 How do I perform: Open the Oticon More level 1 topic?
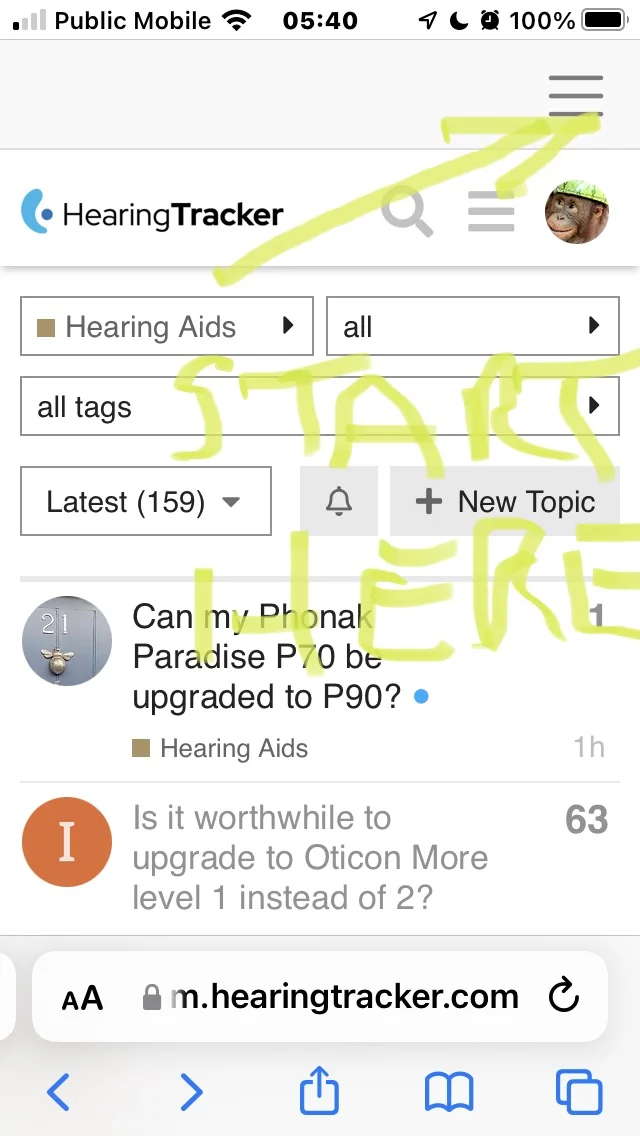click(310, 858)
